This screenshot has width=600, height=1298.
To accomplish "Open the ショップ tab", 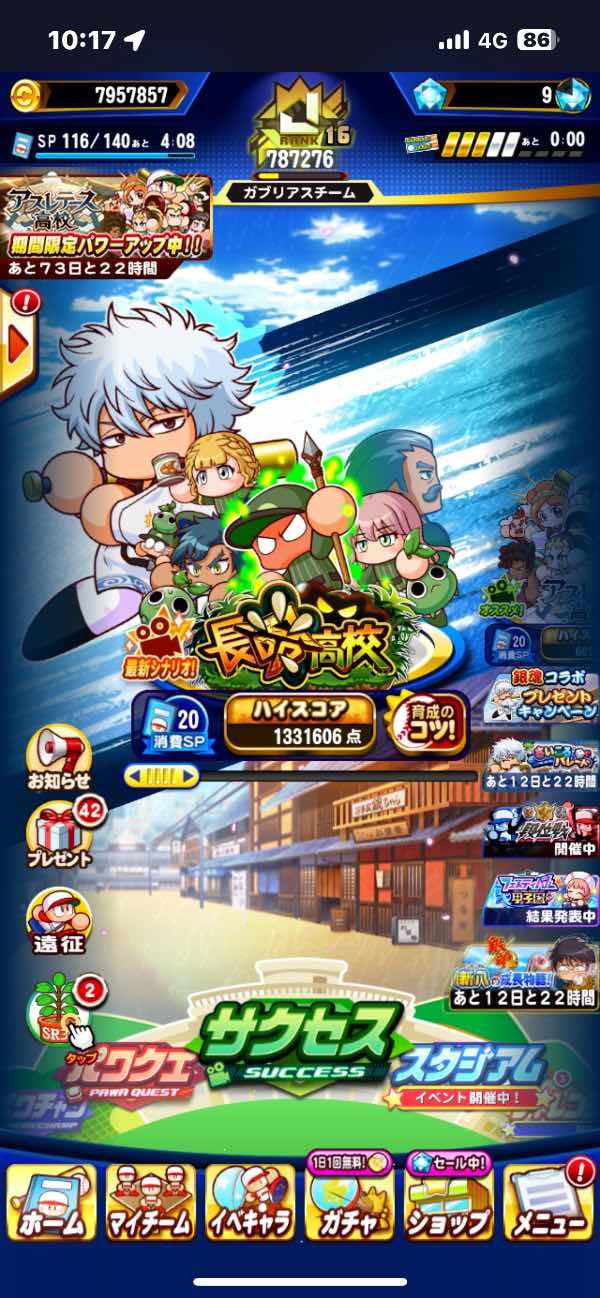I will point(448,1202).
